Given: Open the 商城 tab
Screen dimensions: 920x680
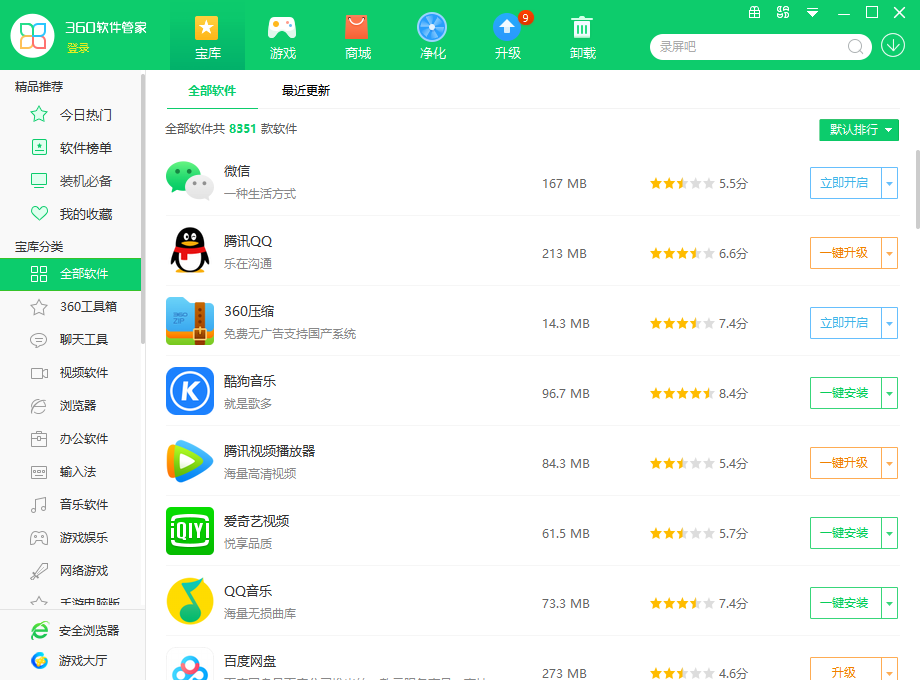Looking at the screenshot, I should tap(357, 37).
